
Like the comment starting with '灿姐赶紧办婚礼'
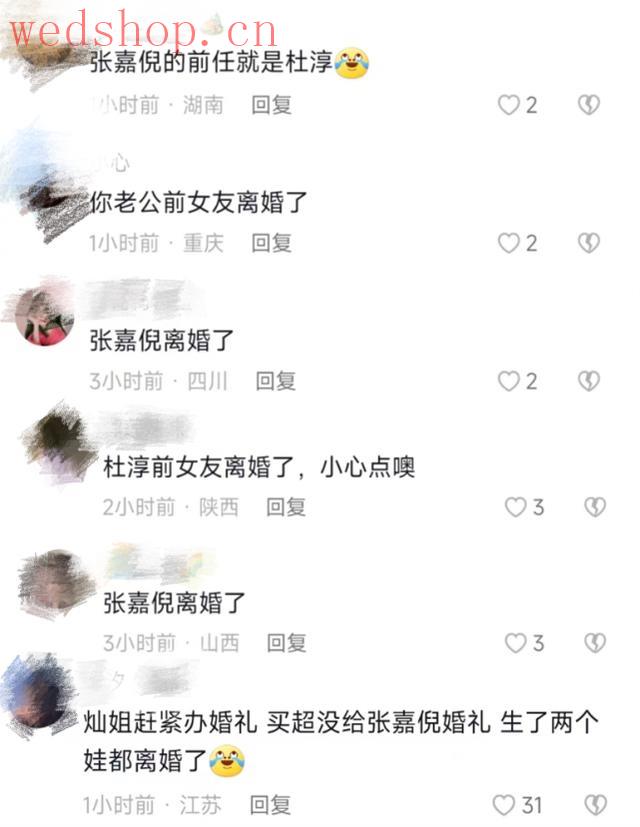pos(504,804)
